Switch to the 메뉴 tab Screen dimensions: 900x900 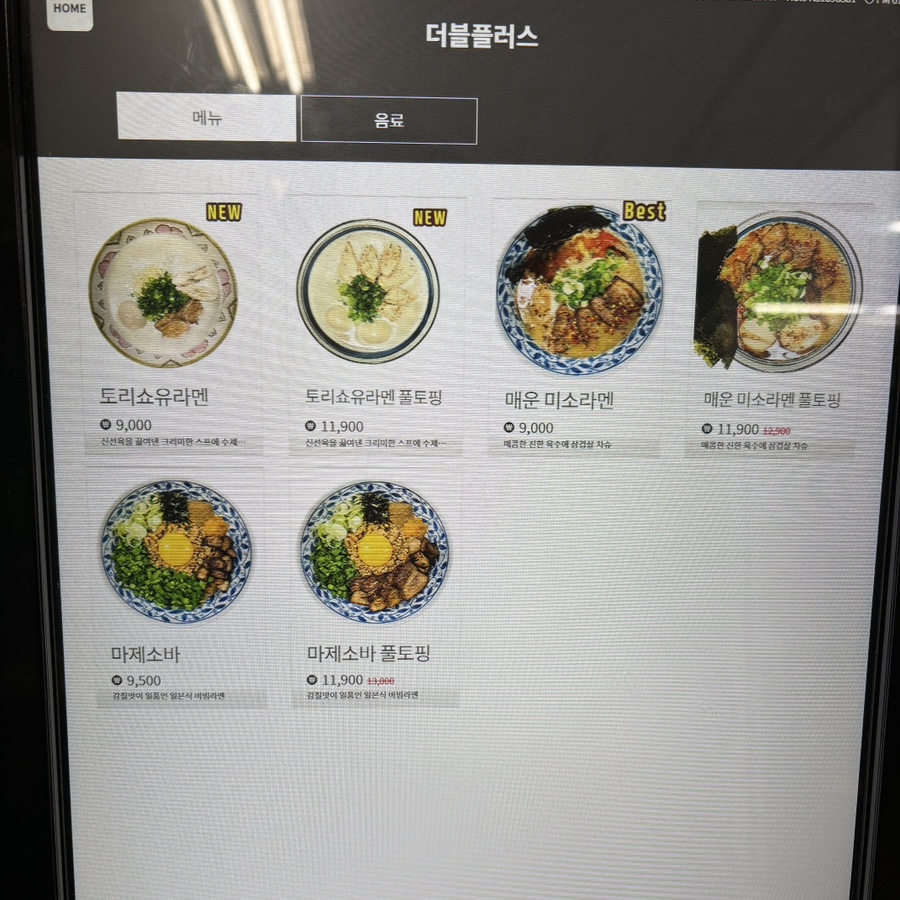206,118
